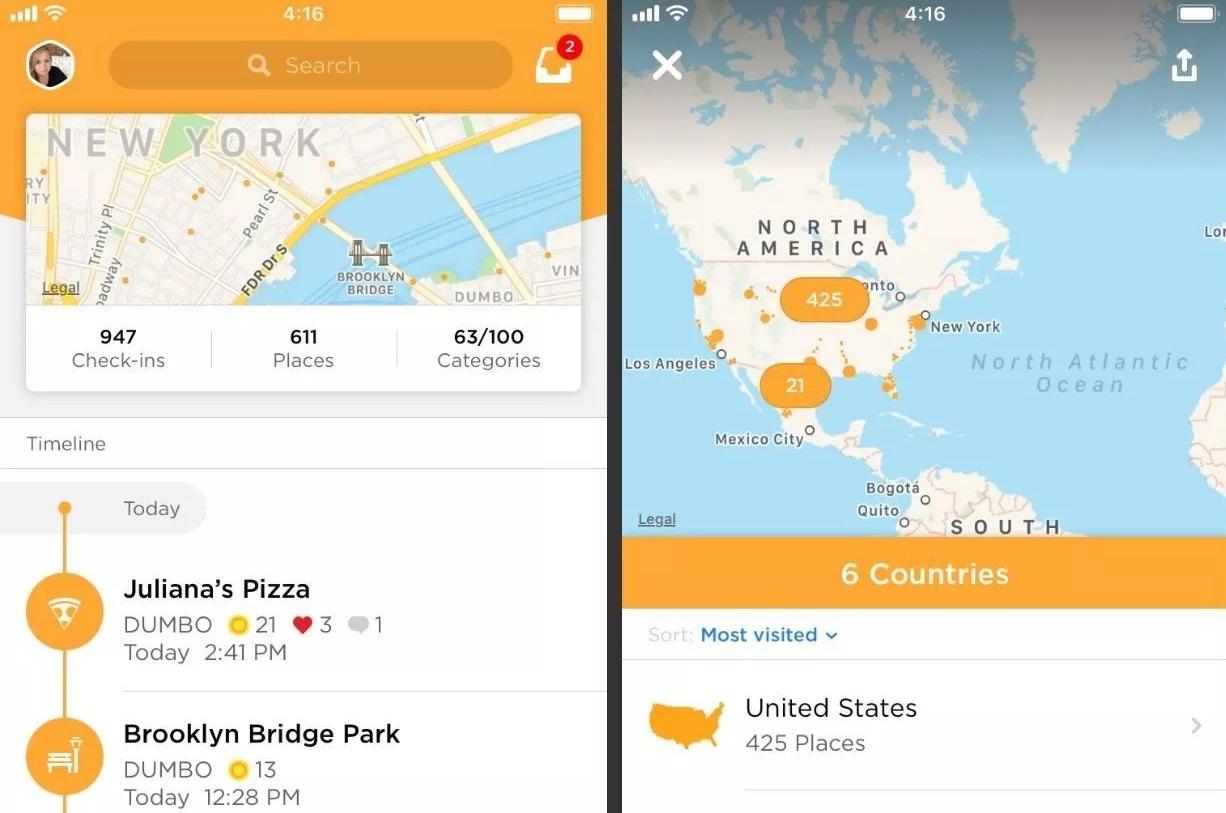
Task: Tap the Search field
Action: pyautogui.click(x=310, y=66)
